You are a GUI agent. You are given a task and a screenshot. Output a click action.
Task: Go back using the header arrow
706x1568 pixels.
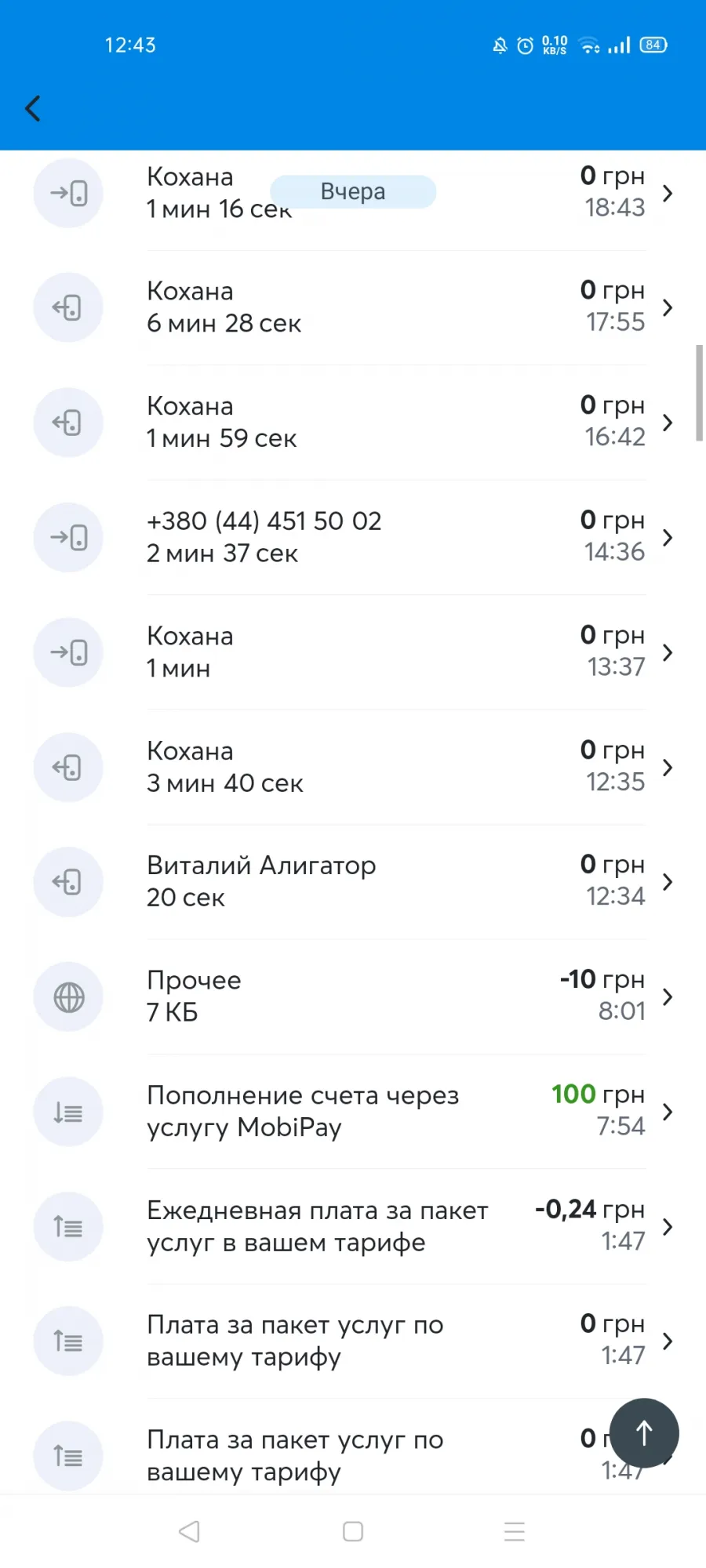point(33,108)
